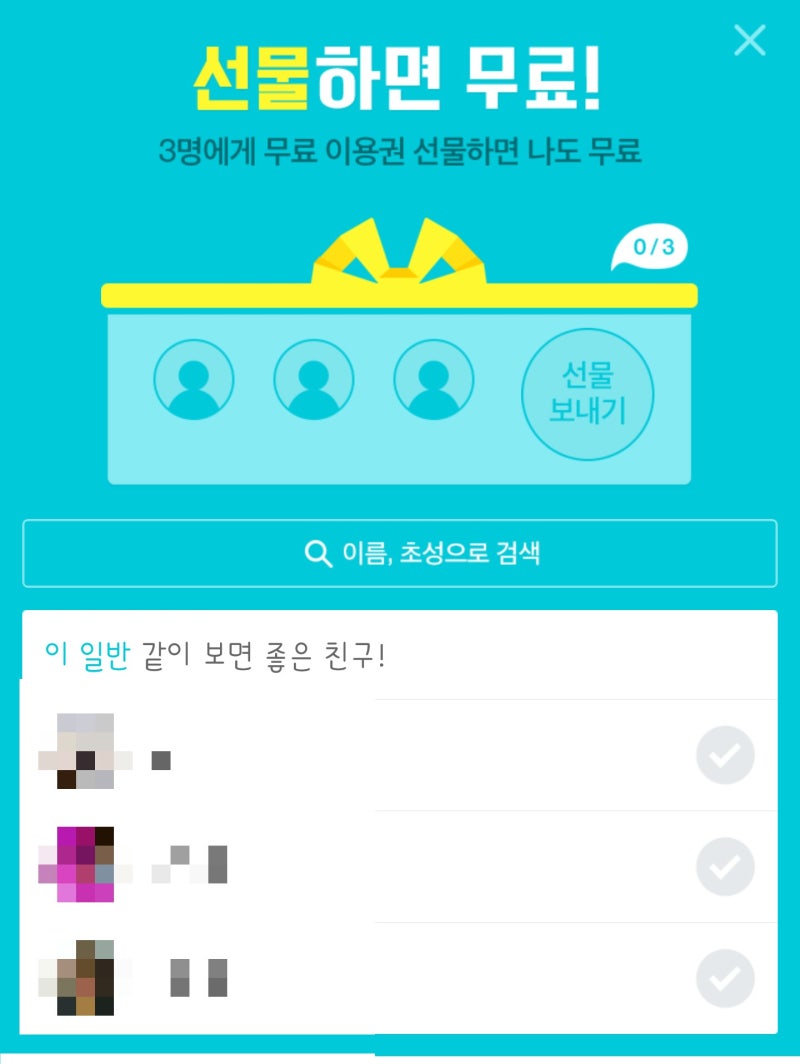Select the third friend's checkbox
This screenshot has width=800, height=1064.
tap(725, 977)
